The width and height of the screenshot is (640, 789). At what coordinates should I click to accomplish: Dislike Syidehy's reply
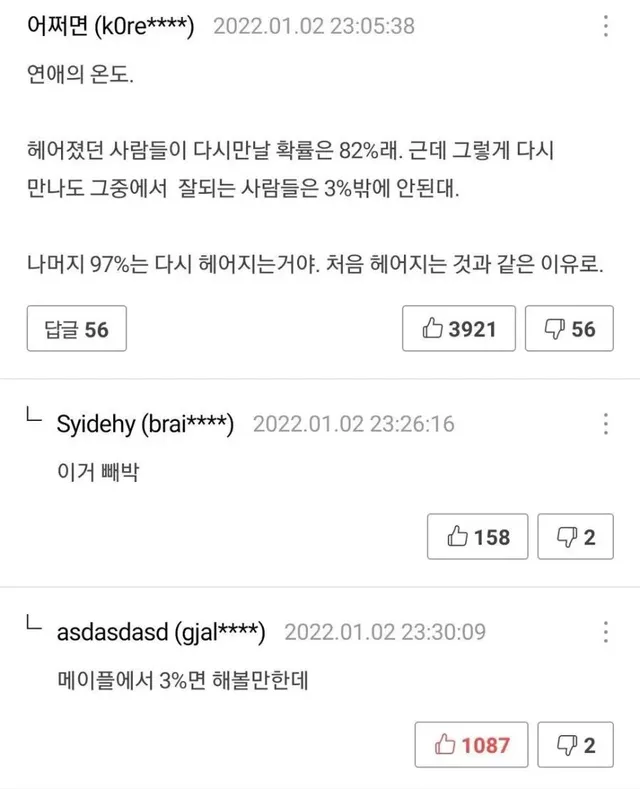coord(575,537)
